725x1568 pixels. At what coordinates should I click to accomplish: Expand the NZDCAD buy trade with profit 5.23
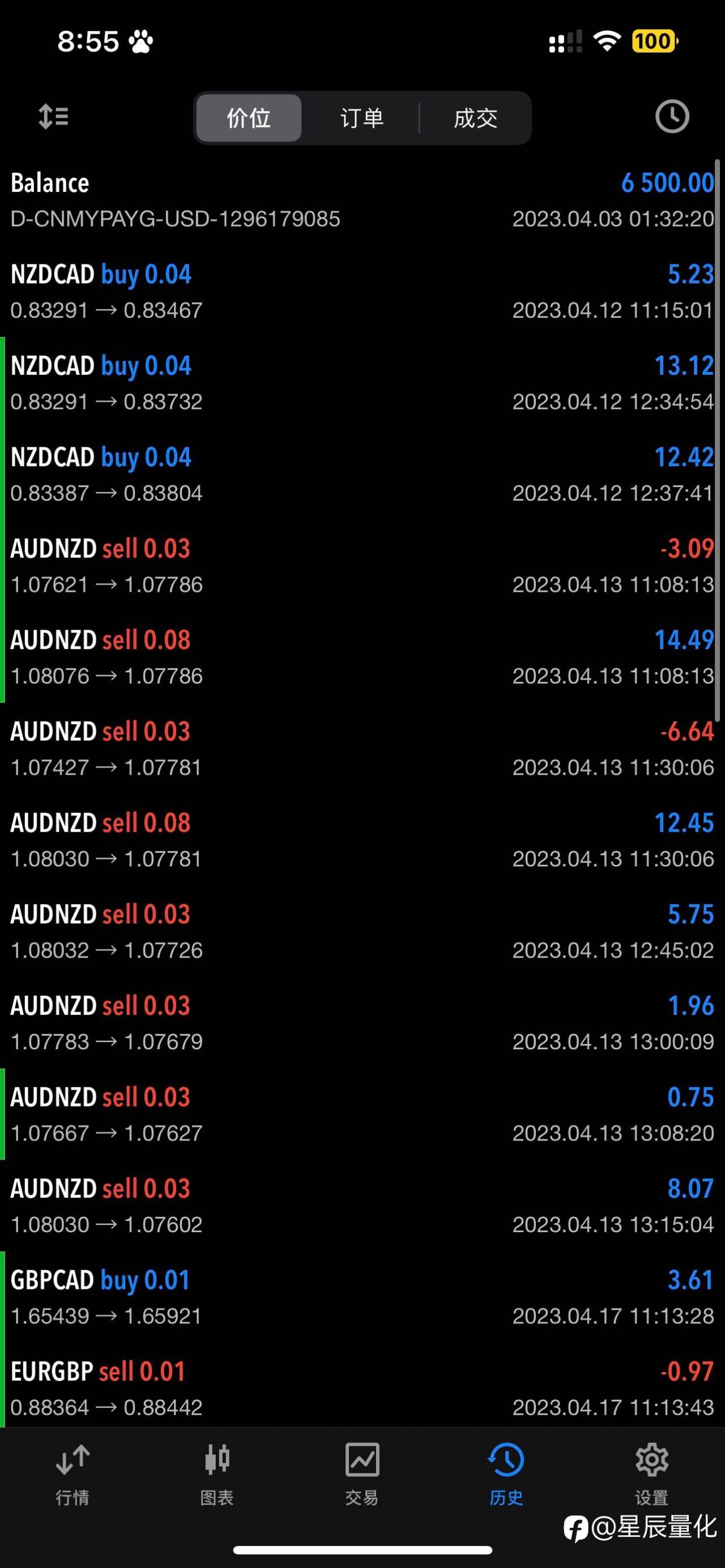click(x=362, y=292)
